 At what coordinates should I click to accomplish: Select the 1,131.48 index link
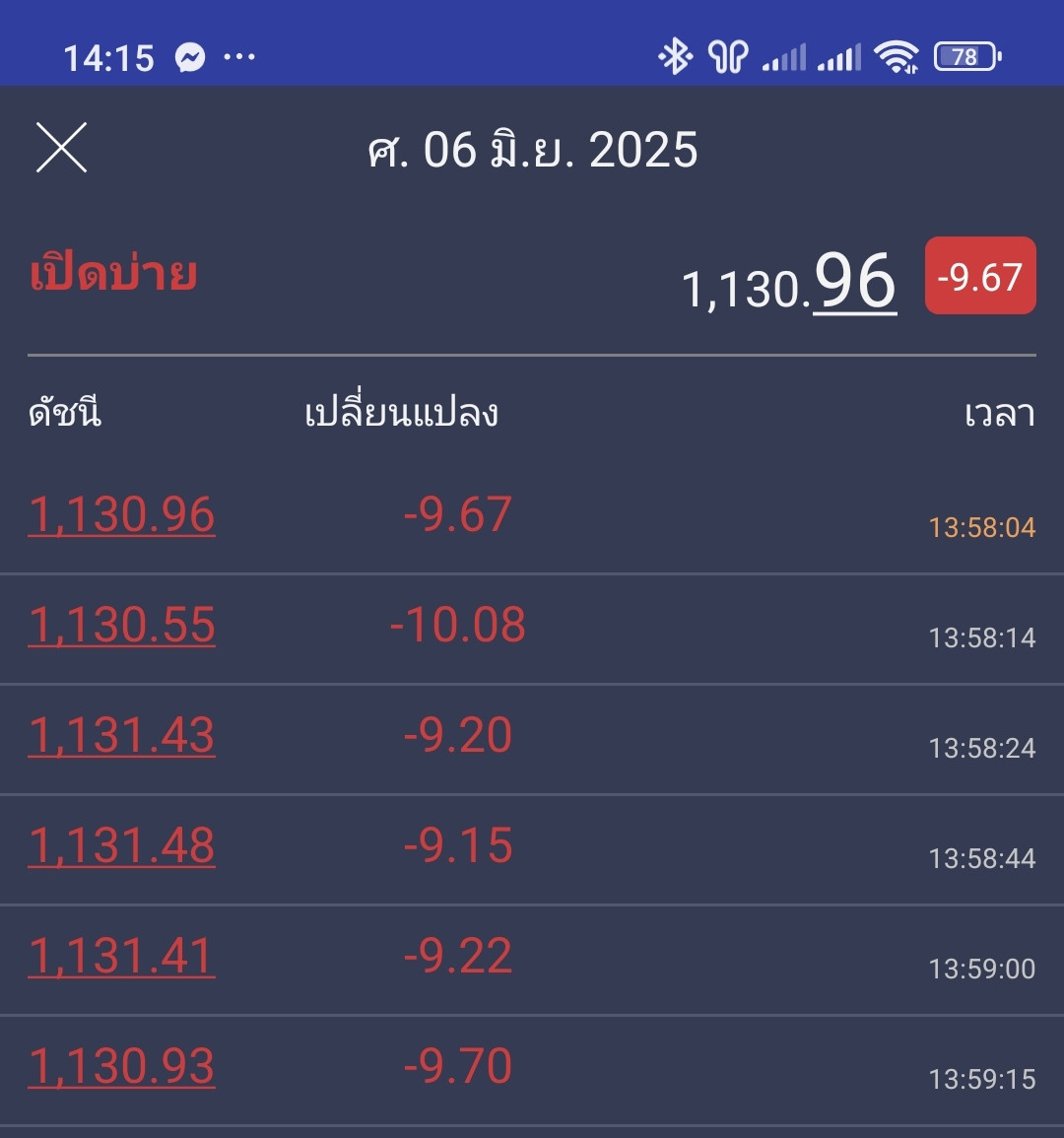(x=121, y=846)
